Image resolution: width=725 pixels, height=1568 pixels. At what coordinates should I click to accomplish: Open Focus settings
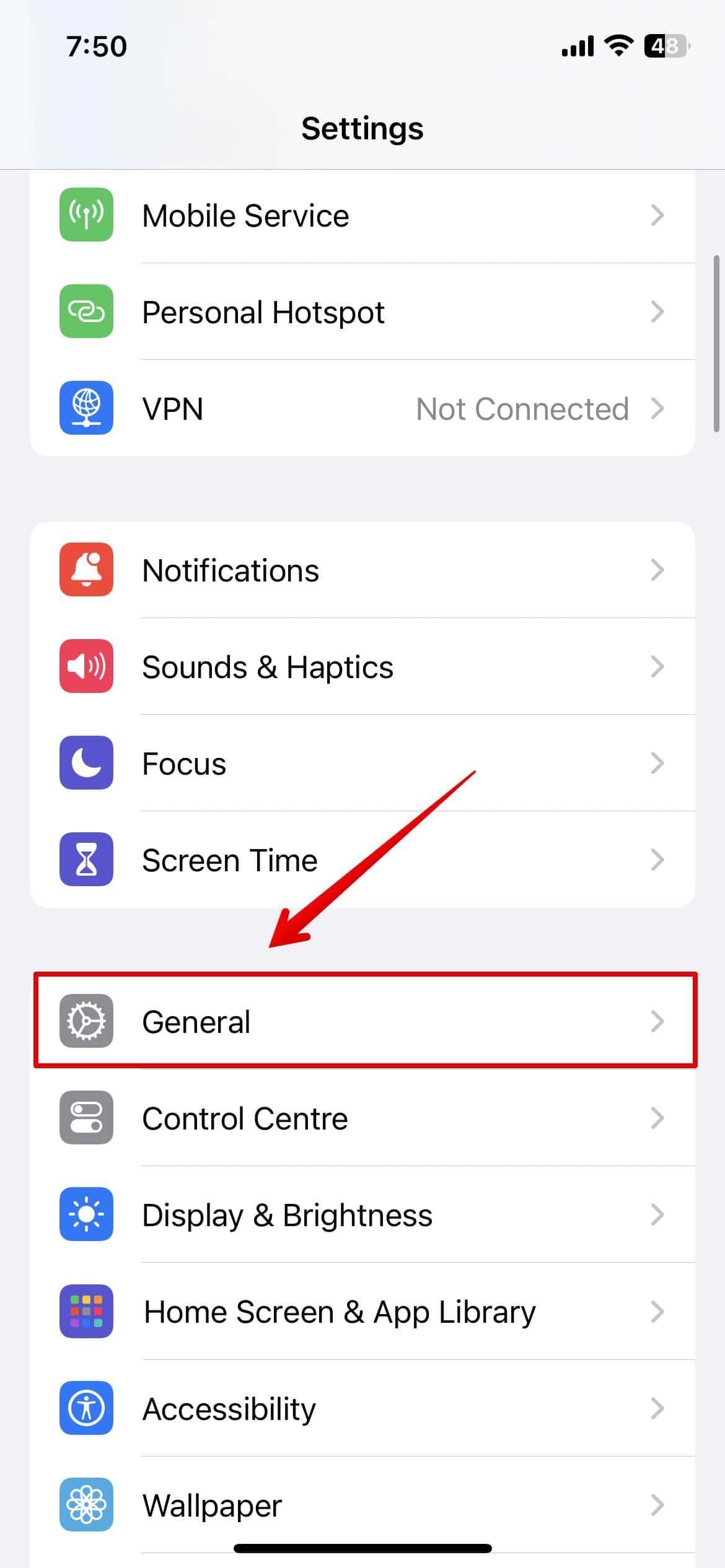362,764
